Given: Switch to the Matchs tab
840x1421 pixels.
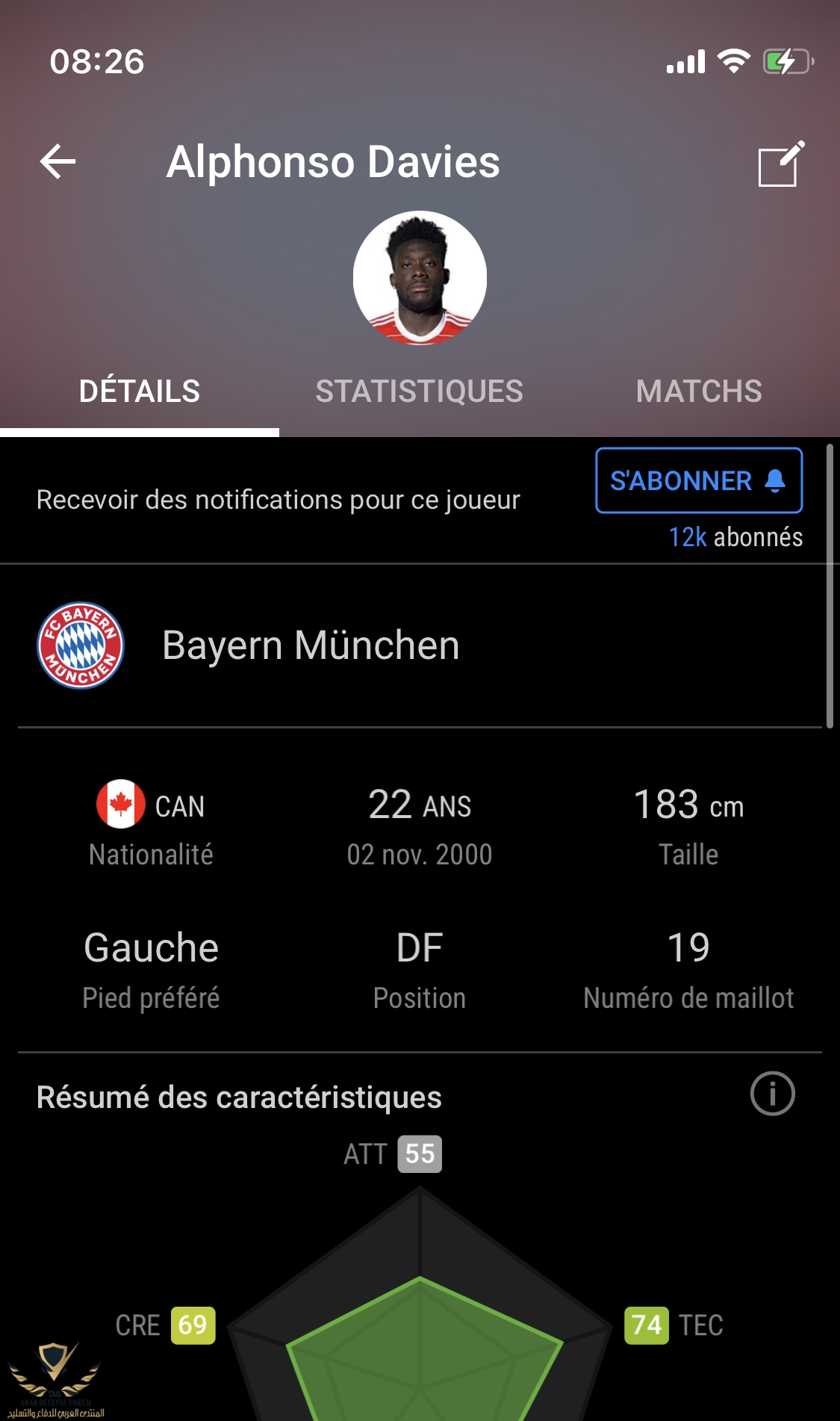Looking at the screenshot, I should click(x=699, y=391).
